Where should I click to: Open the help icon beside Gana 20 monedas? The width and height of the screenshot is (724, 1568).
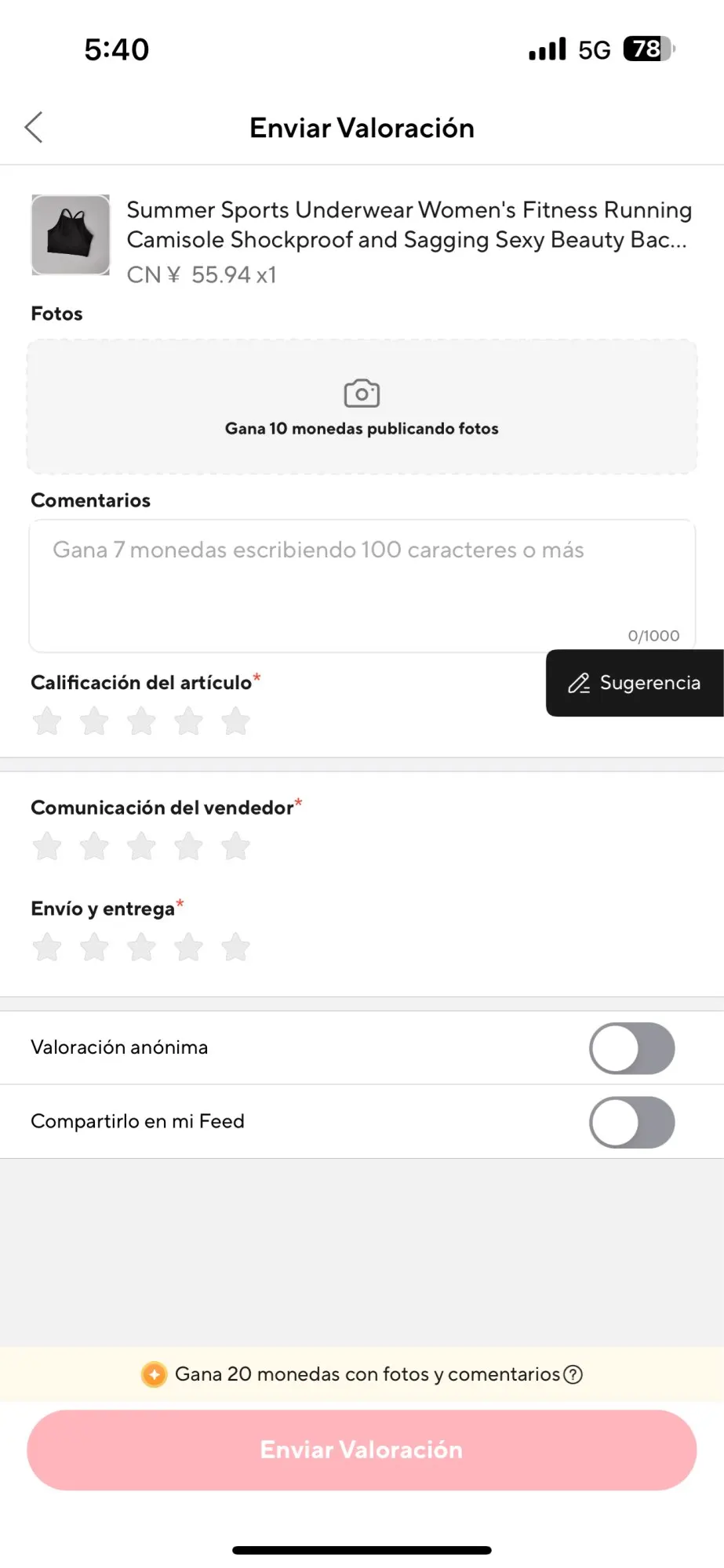(573, 1374)
